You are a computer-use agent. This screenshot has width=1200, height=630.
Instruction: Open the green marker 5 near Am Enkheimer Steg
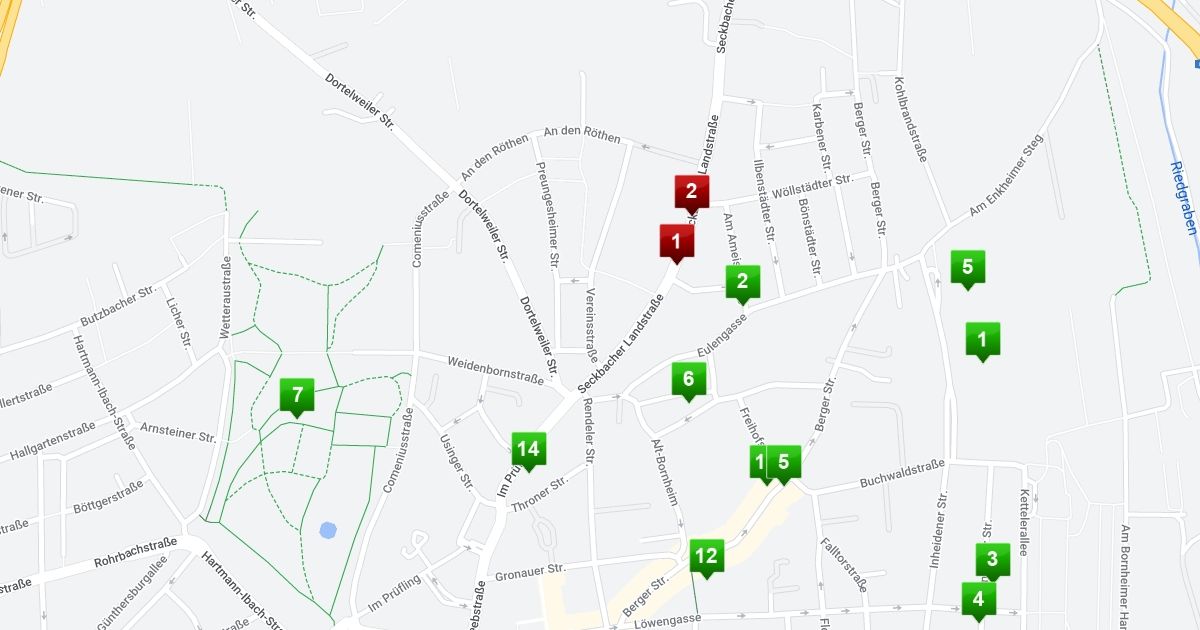[x=967, y=267]
